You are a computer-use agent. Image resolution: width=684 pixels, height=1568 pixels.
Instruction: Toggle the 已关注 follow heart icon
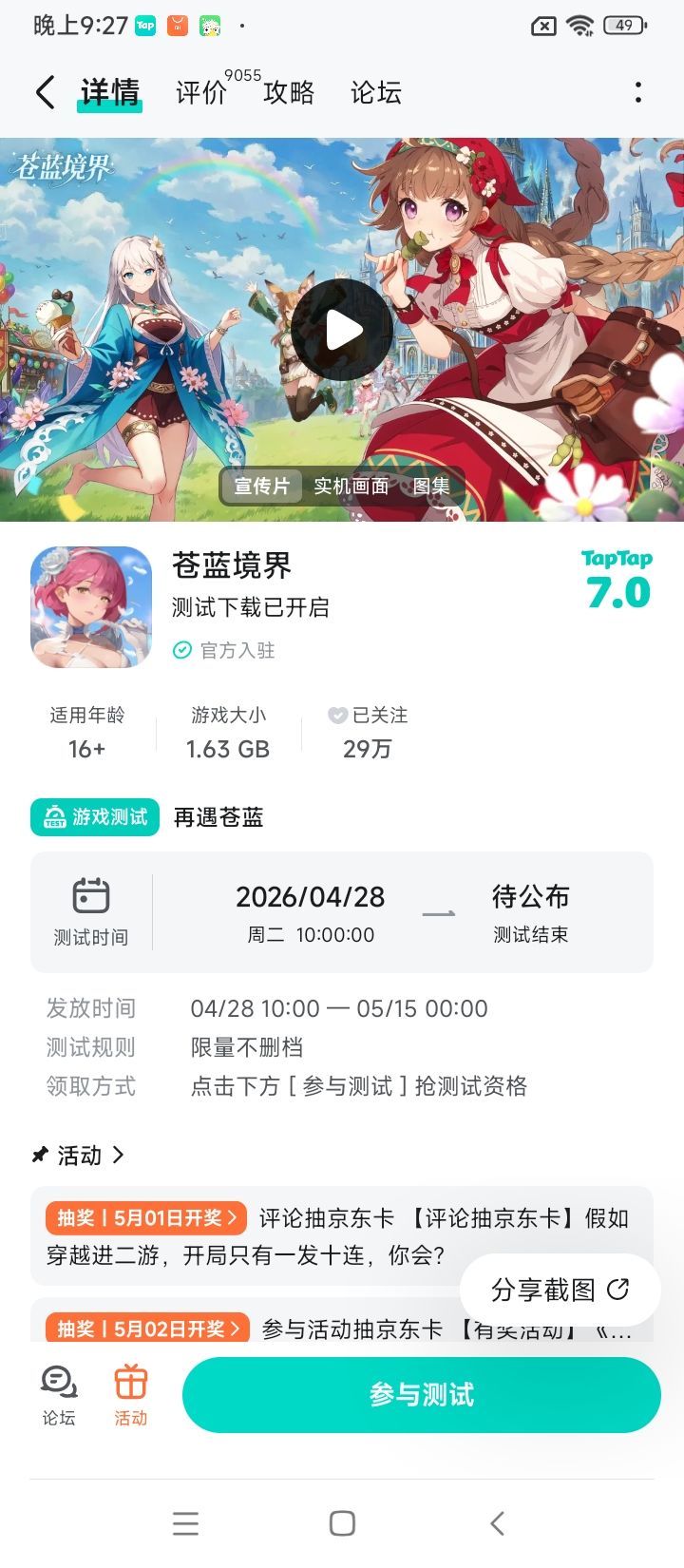[x=338, y=716]
